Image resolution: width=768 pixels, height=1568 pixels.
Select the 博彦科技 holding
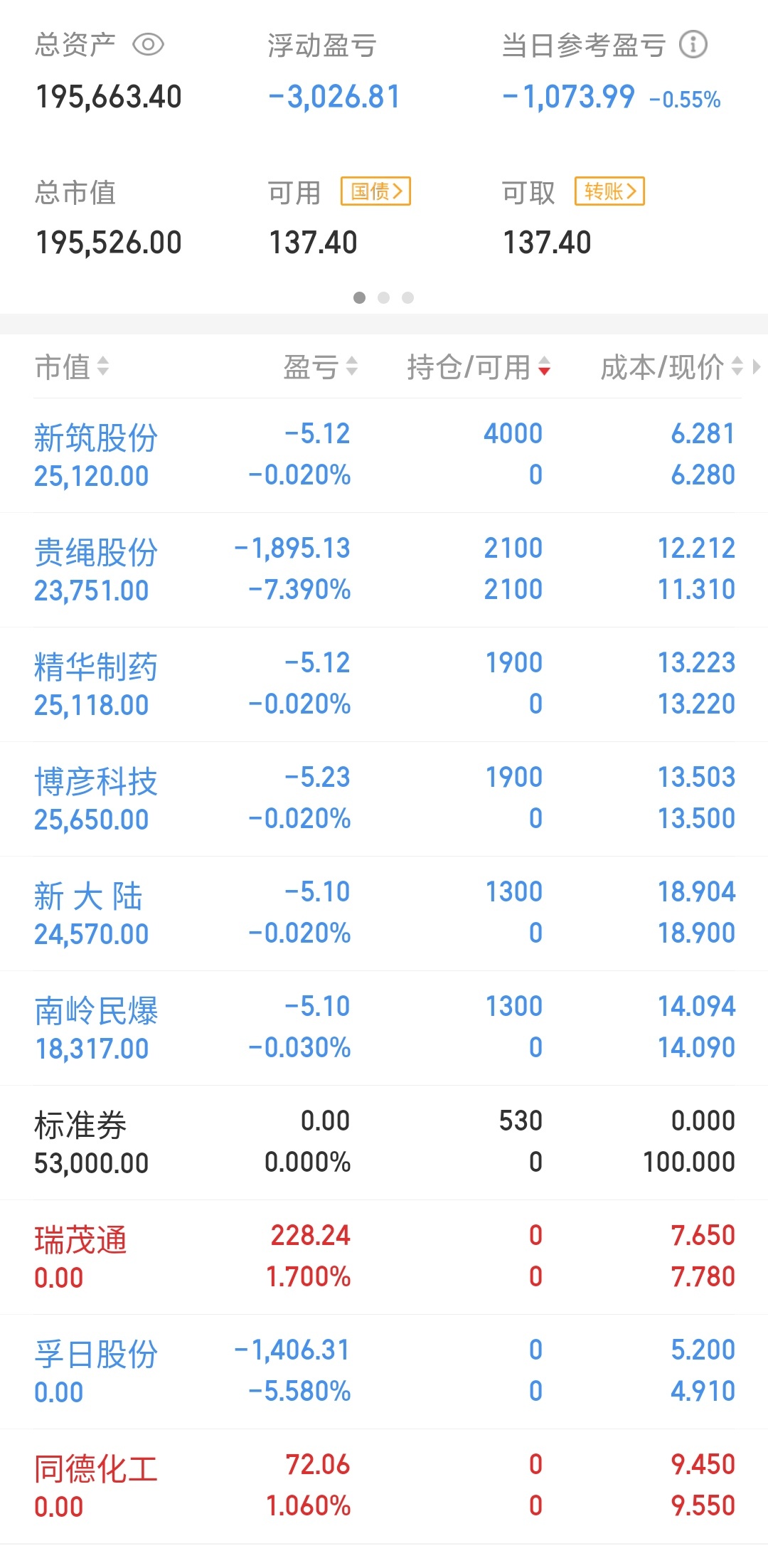384,799
